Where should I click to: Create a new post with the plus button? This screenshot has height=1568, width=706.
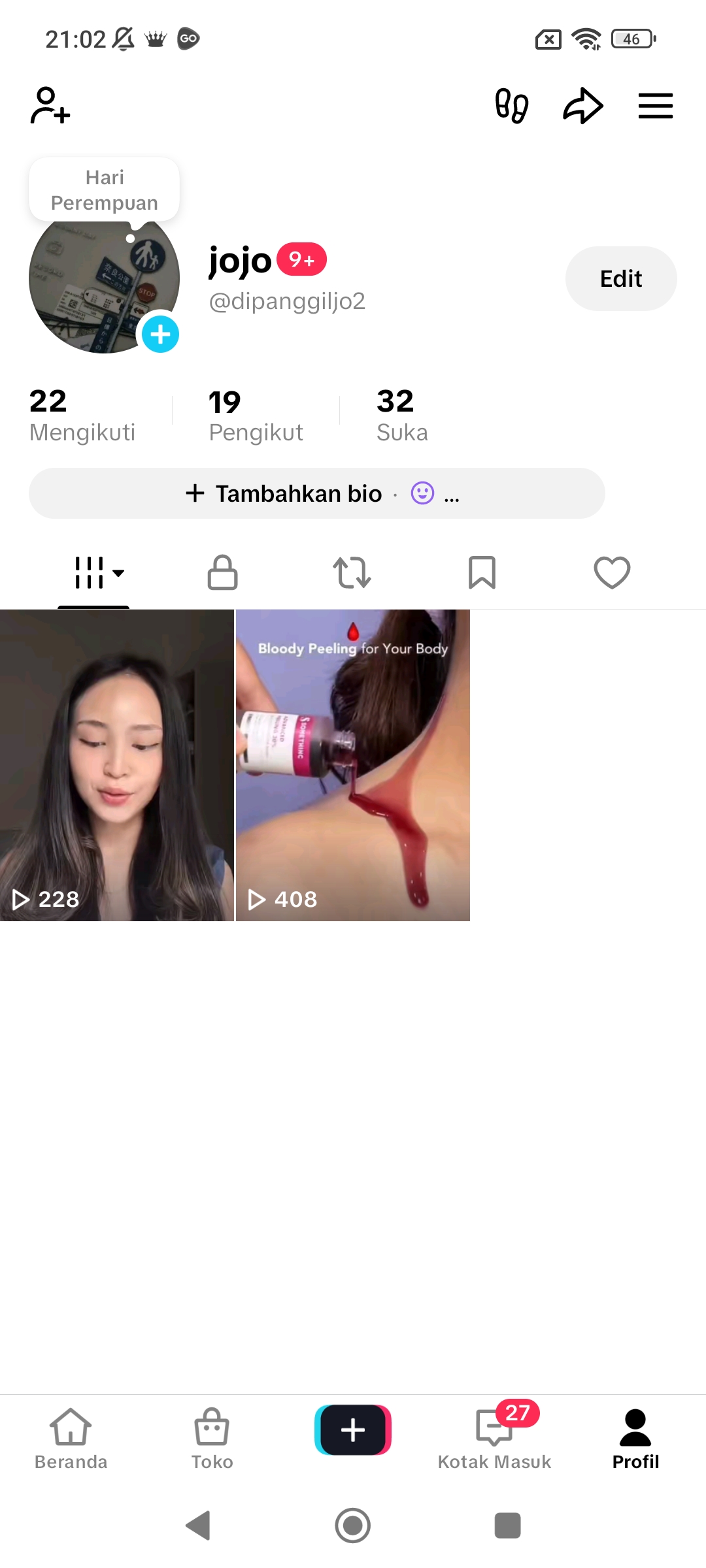click(x=353, y=1430)
